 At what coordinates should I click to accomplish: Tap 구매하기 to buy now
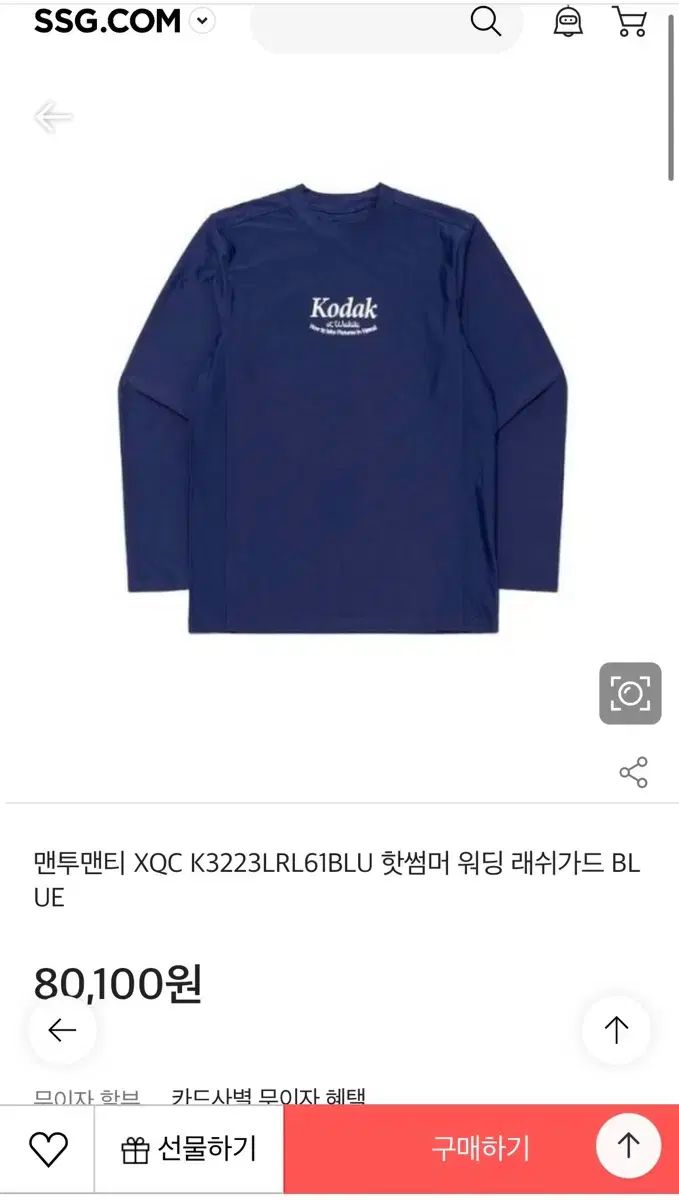pos(480,1149)
